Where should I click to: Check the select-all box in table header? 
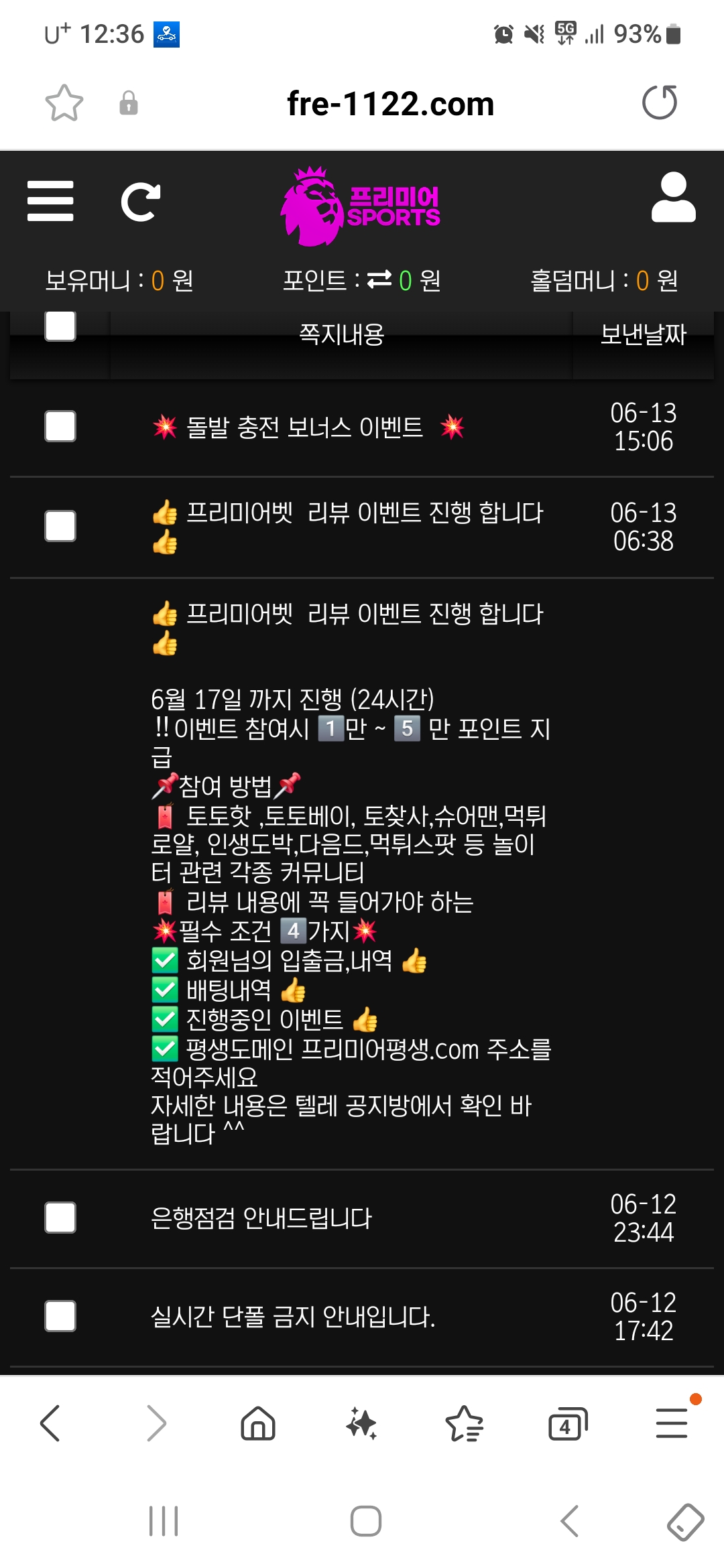click(x=60, y=326)
